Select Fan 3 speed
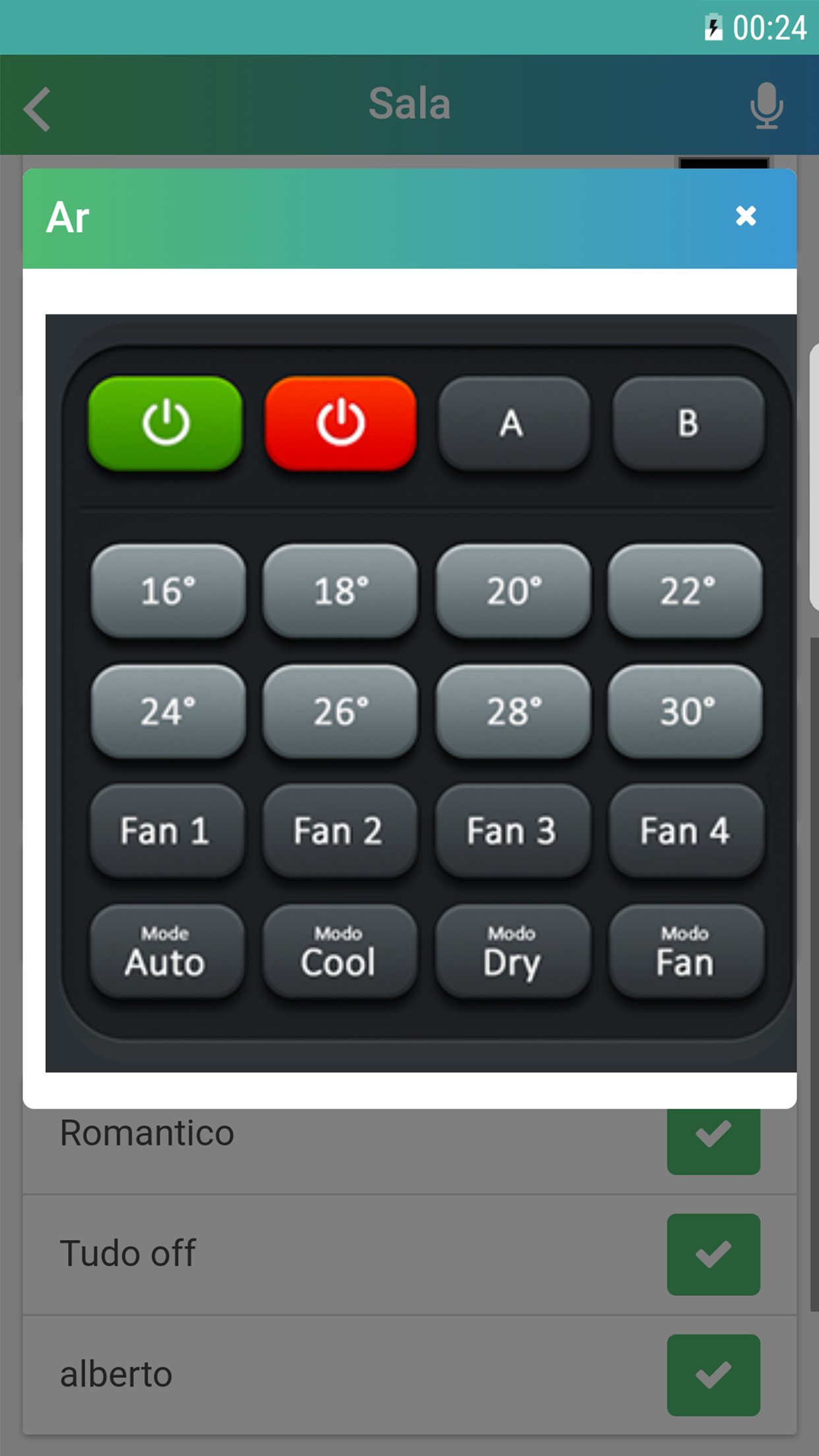819x1456 pixels. tap(512, 831)
